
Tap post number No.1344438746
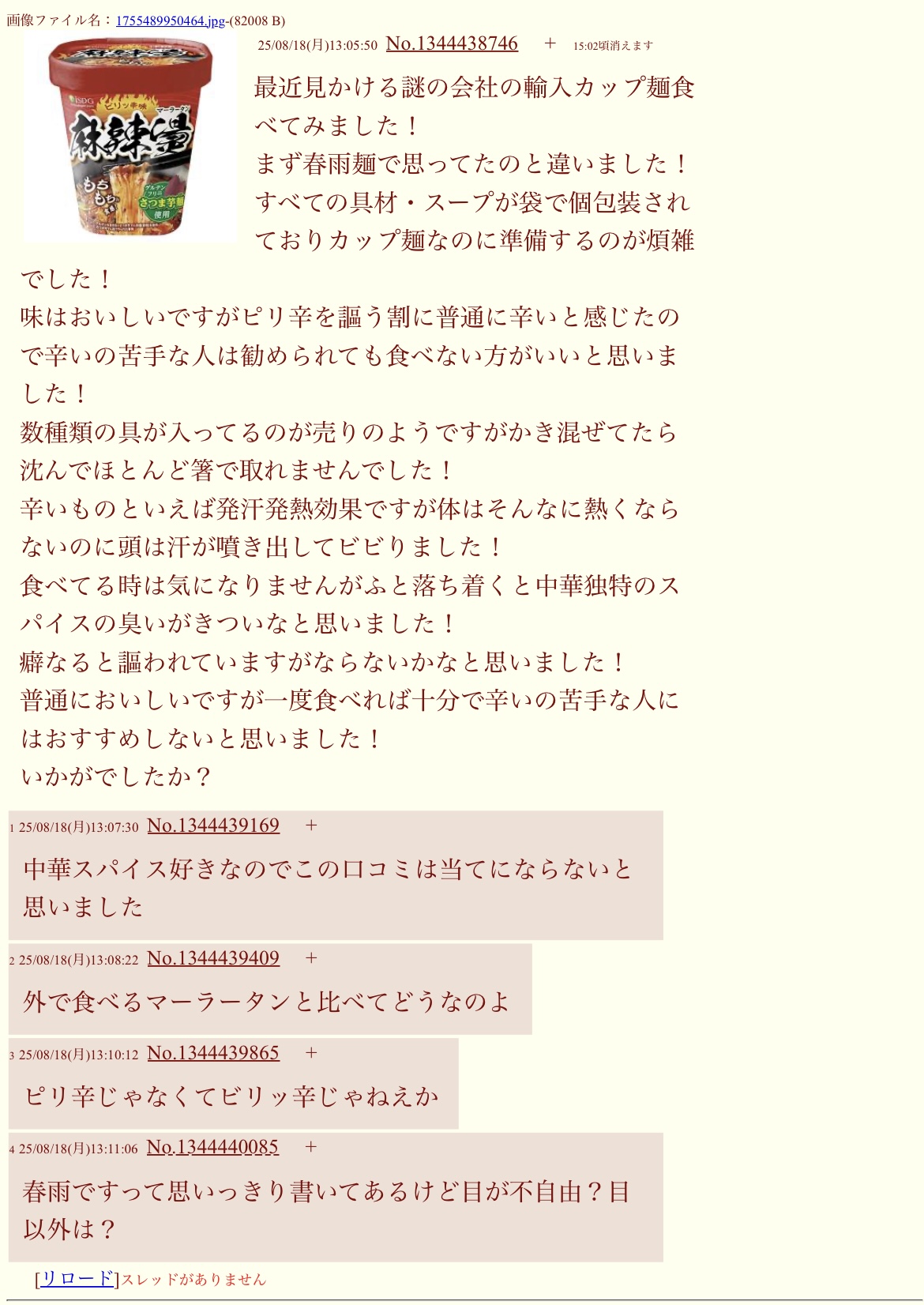click(452, 44)
